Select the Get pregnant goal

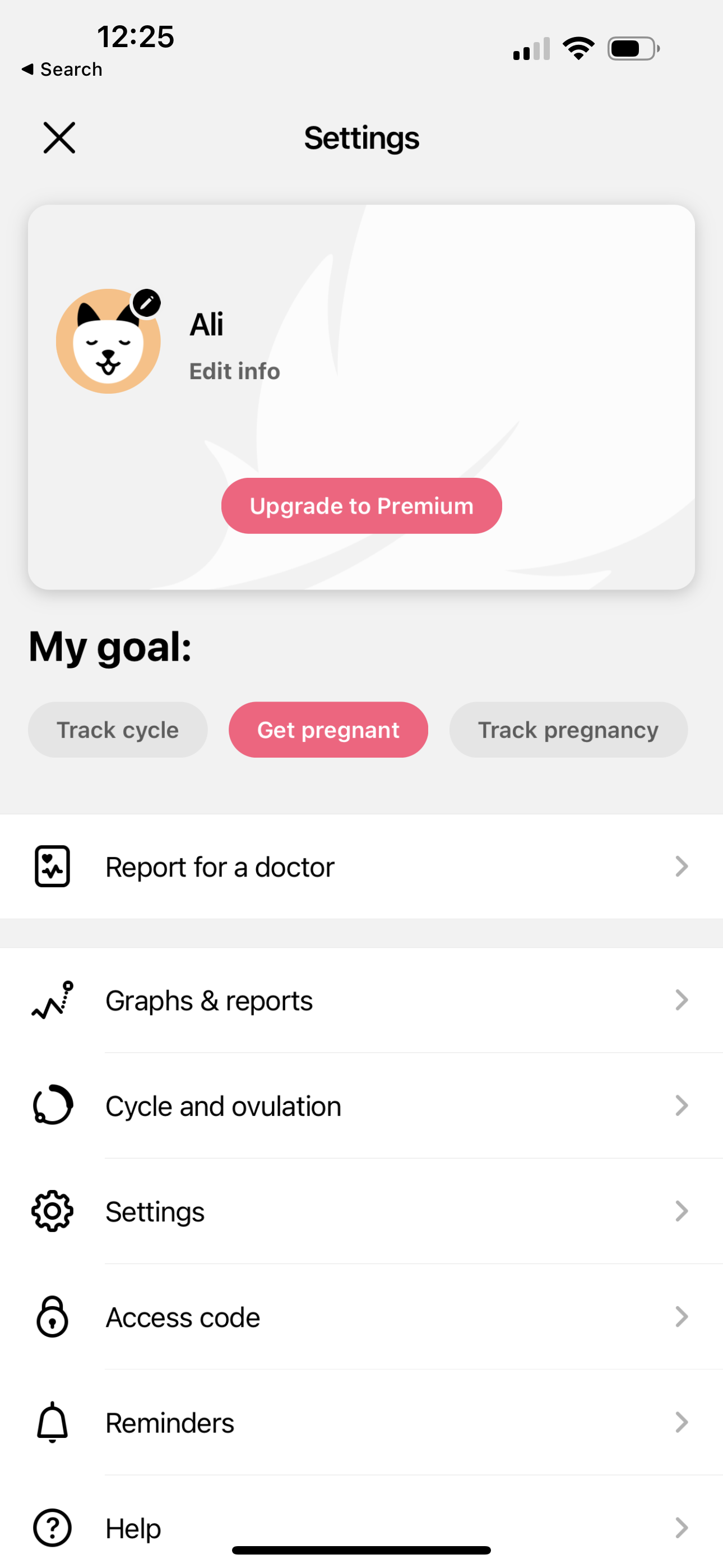coord(328,729)
